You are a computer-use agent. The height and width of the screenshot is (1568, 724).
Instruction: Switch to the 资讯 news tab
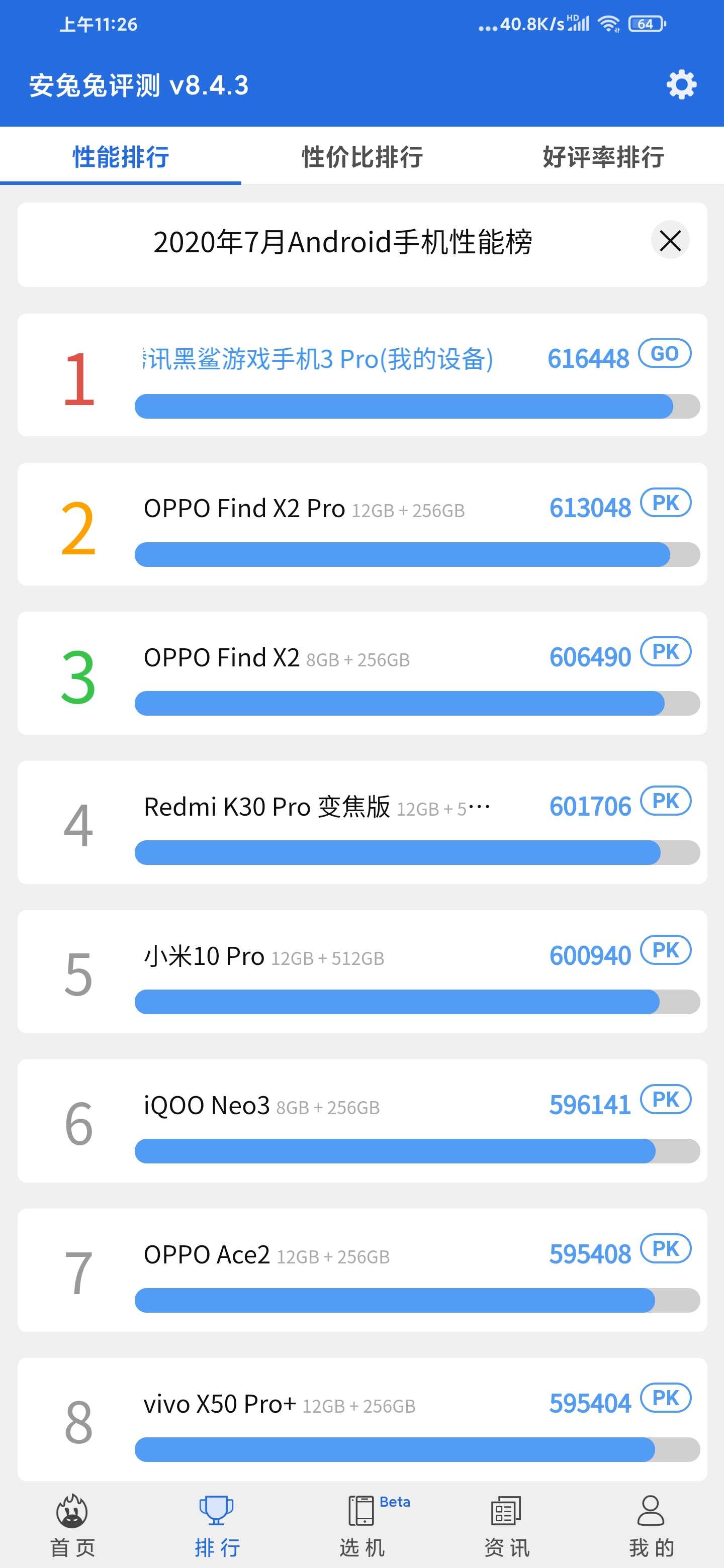507,1525
